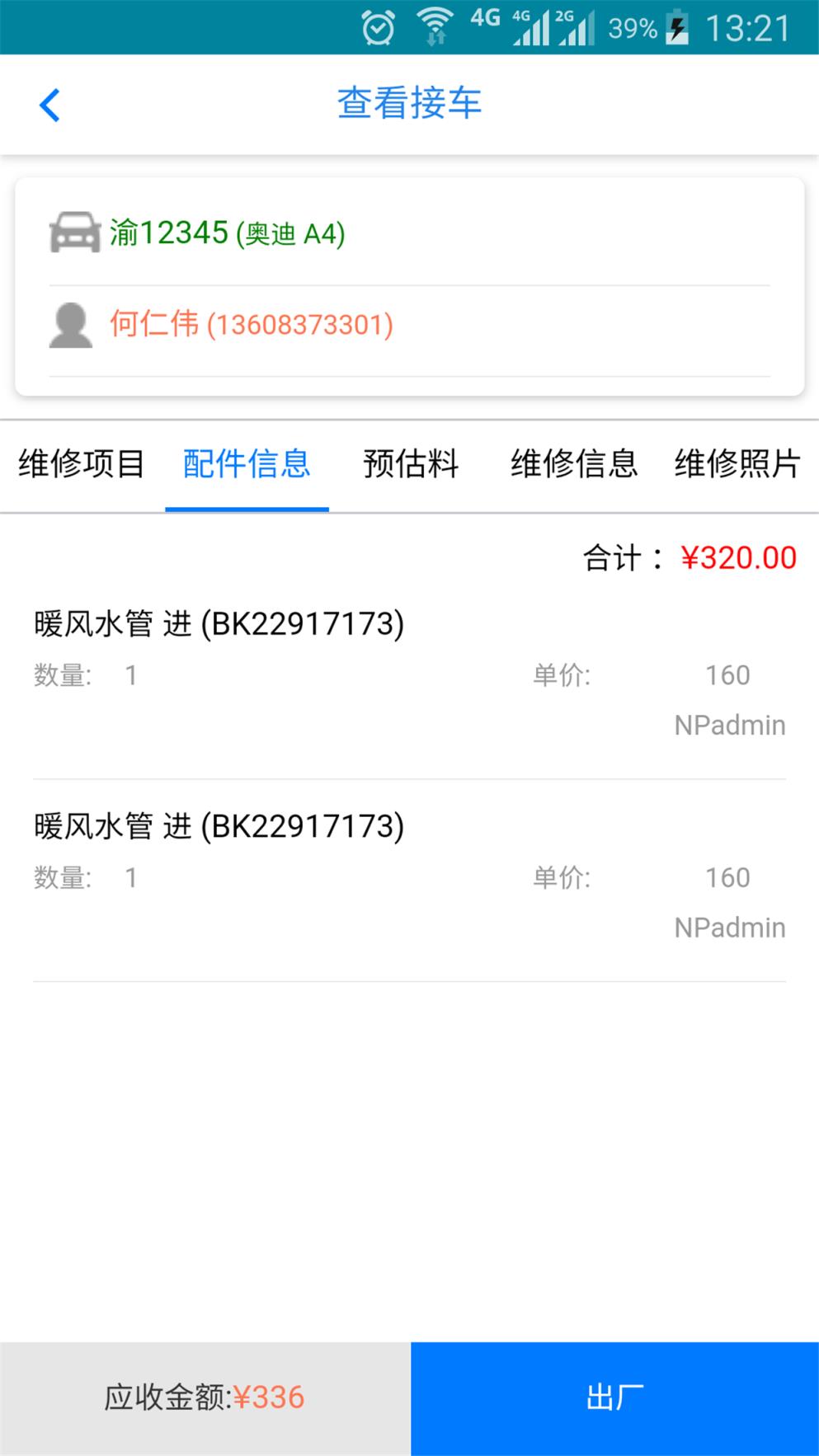Select the currently active 配件信息 tab

click(x=247, y=464)
